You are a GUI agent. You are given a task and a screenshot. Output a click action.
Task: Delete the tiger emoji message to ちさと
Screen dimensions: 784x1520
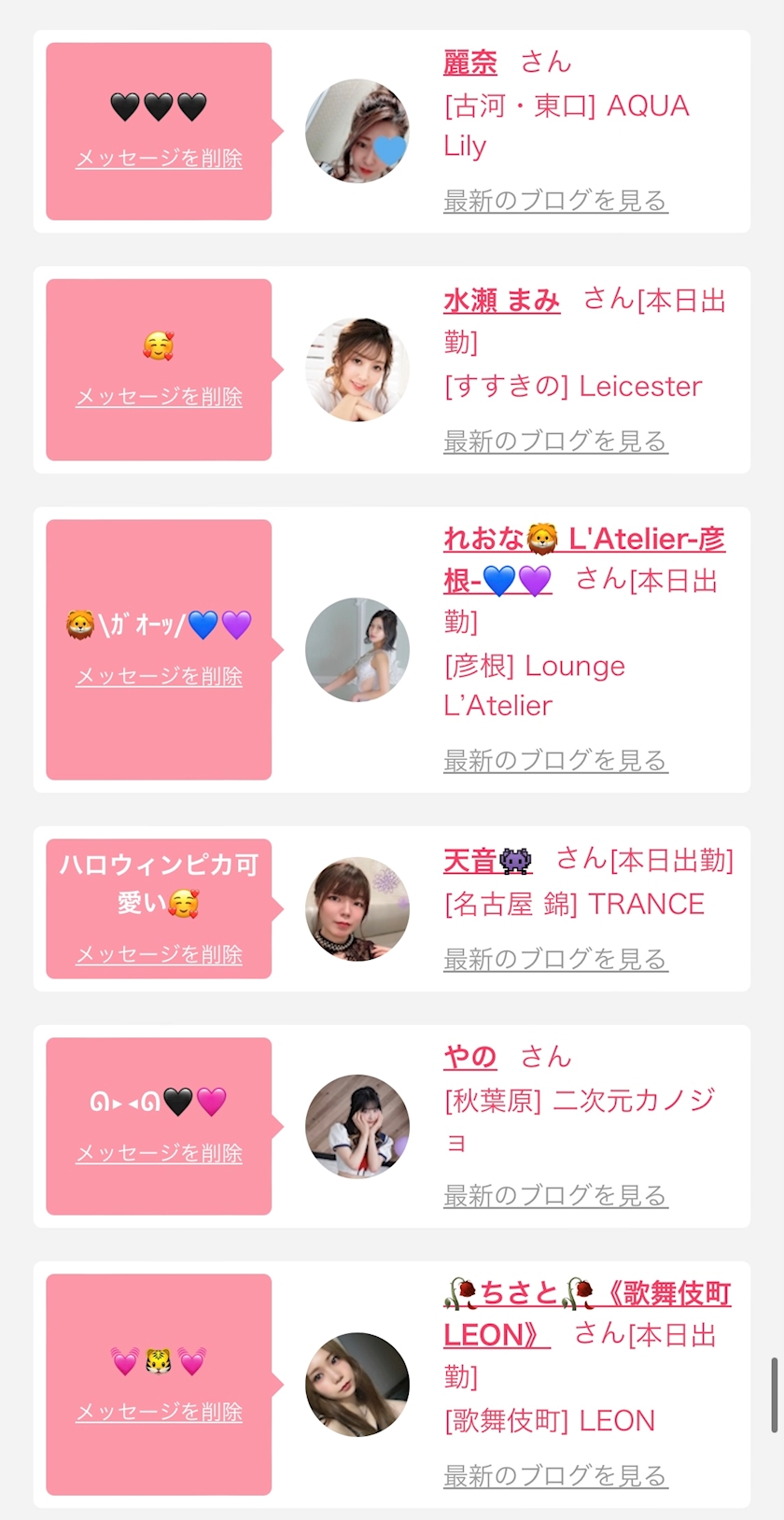click(x=159, y=1412)
